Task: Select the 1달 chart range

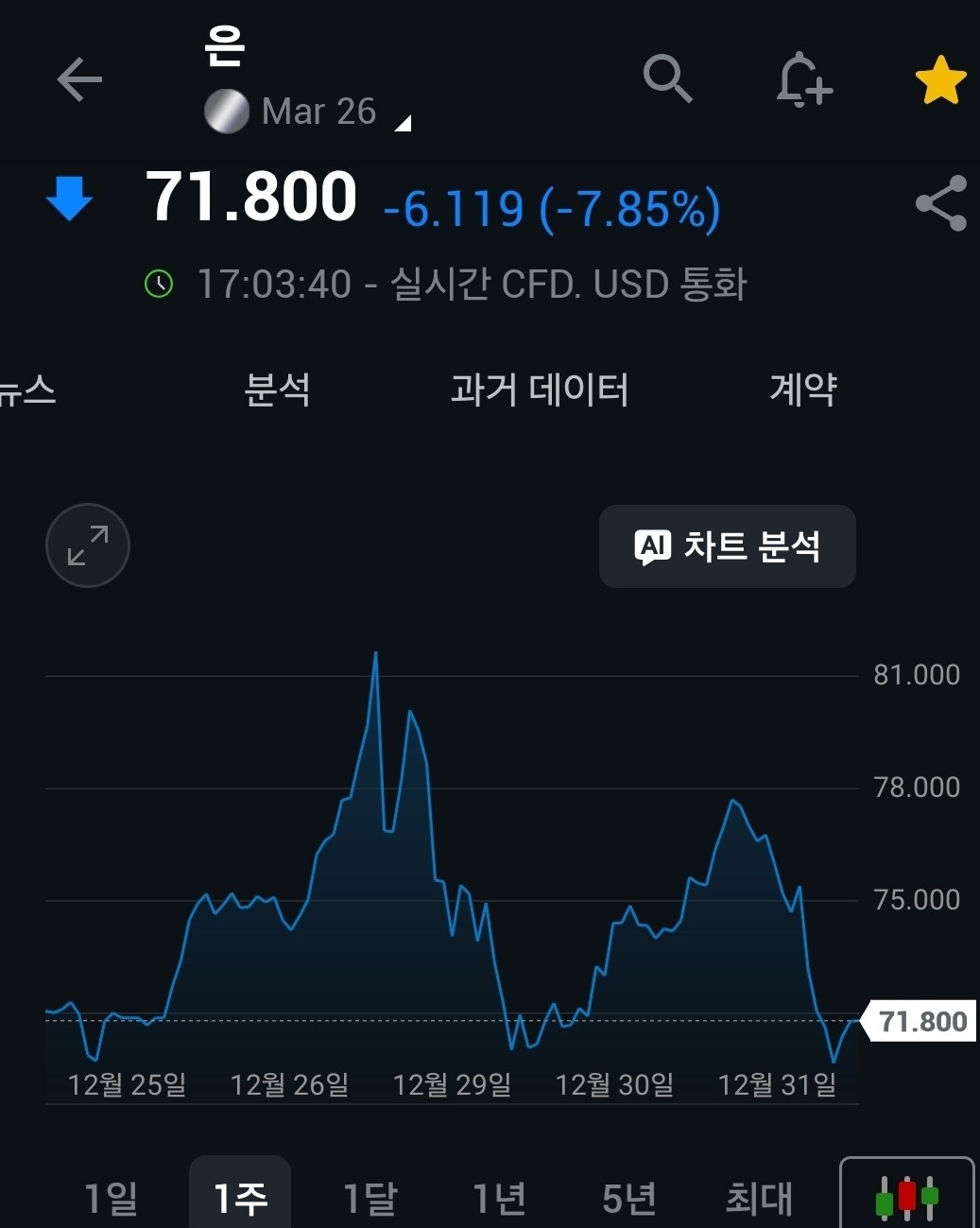Action: (370, 1198)
